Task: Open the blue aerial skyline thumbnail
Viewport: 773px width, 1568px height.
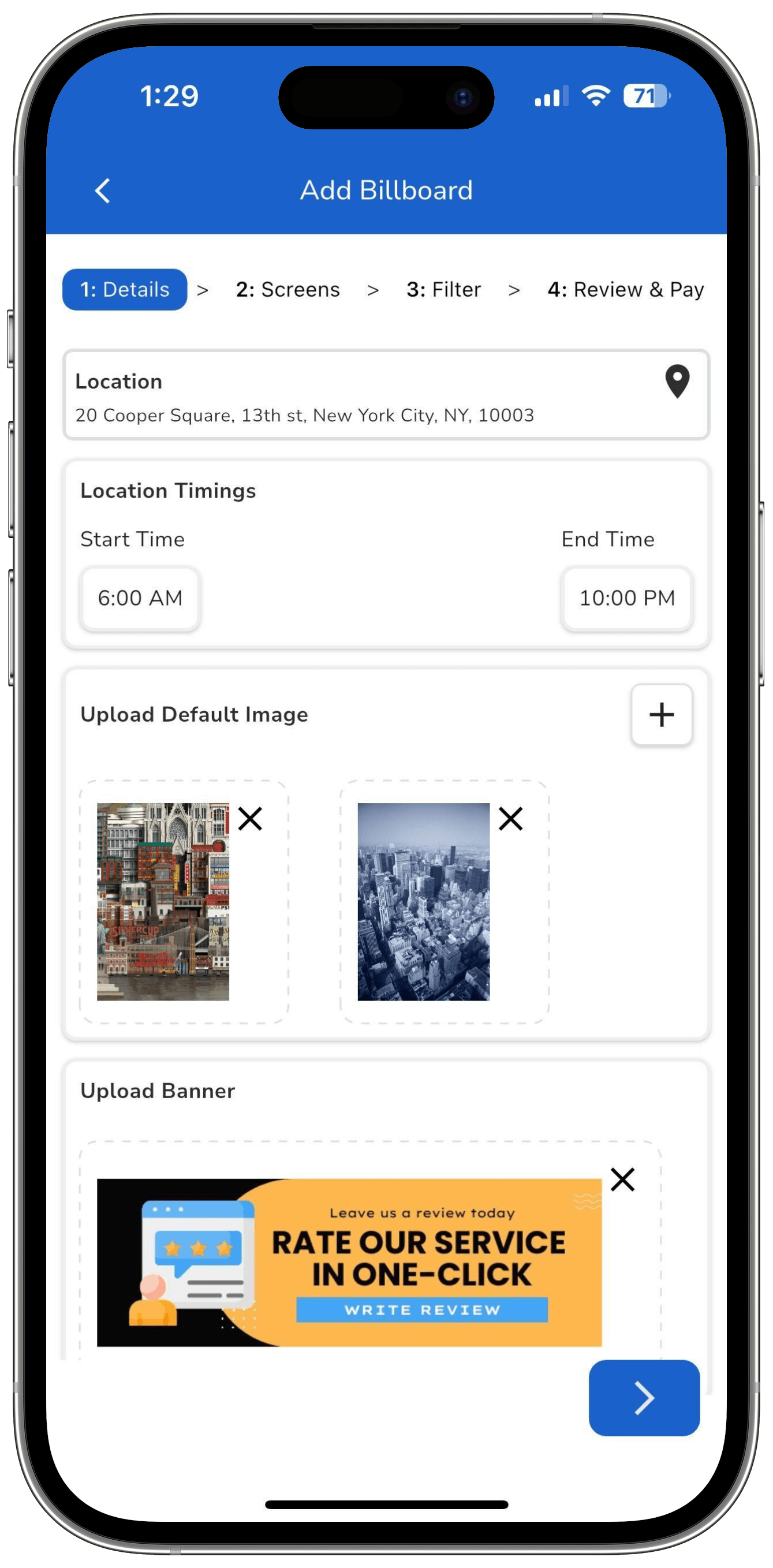Action: 424,901
